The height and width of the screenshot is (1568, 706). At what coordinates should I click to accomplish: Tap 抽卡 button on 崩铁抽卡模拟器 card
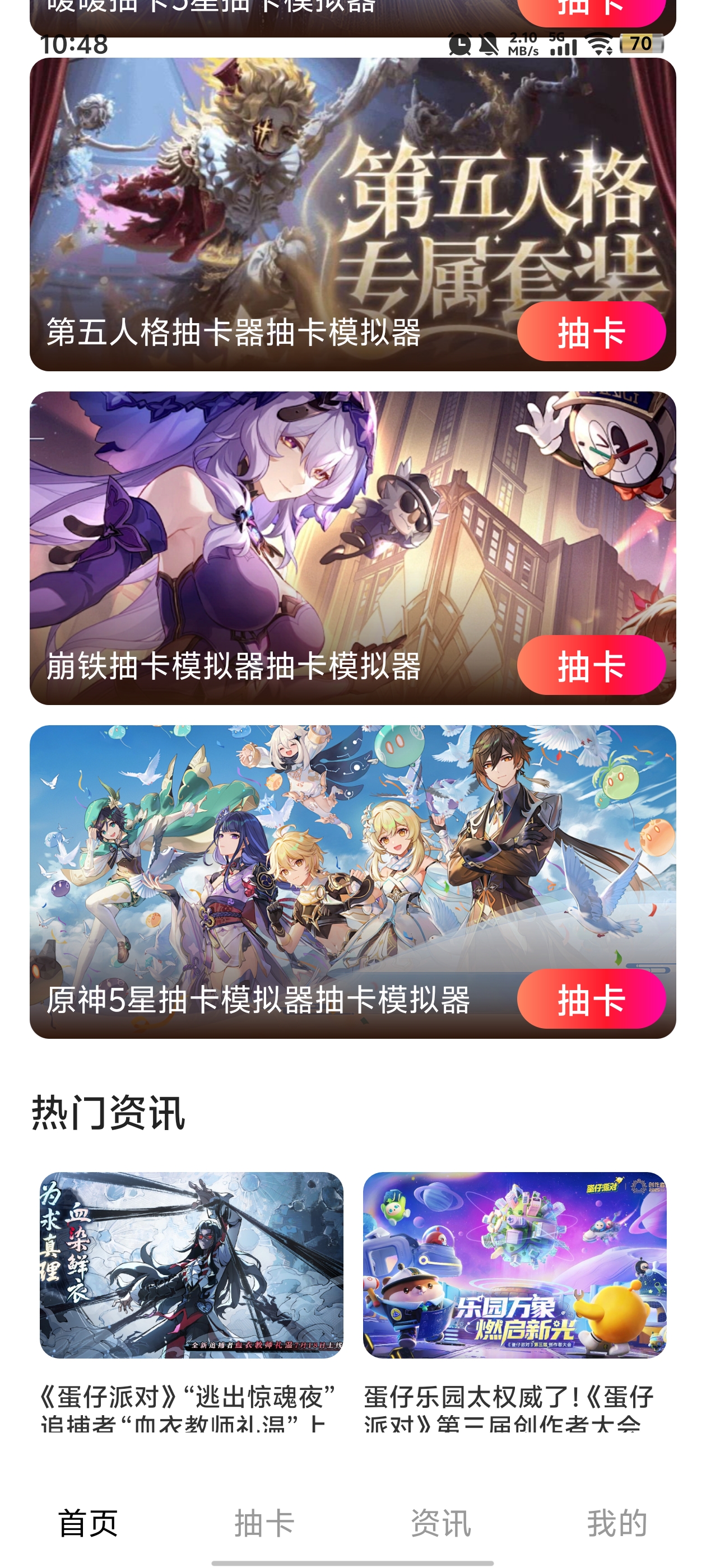[591, 665]
